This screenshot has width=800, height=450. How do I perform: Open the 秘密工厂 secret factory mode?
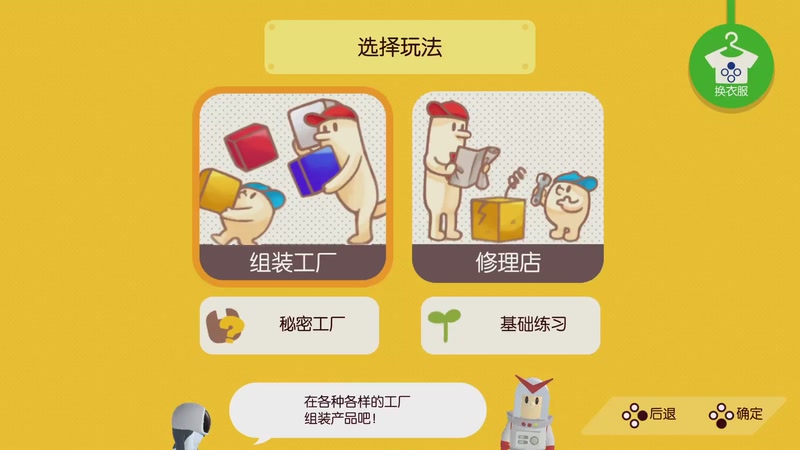click(x=289, y=325)
